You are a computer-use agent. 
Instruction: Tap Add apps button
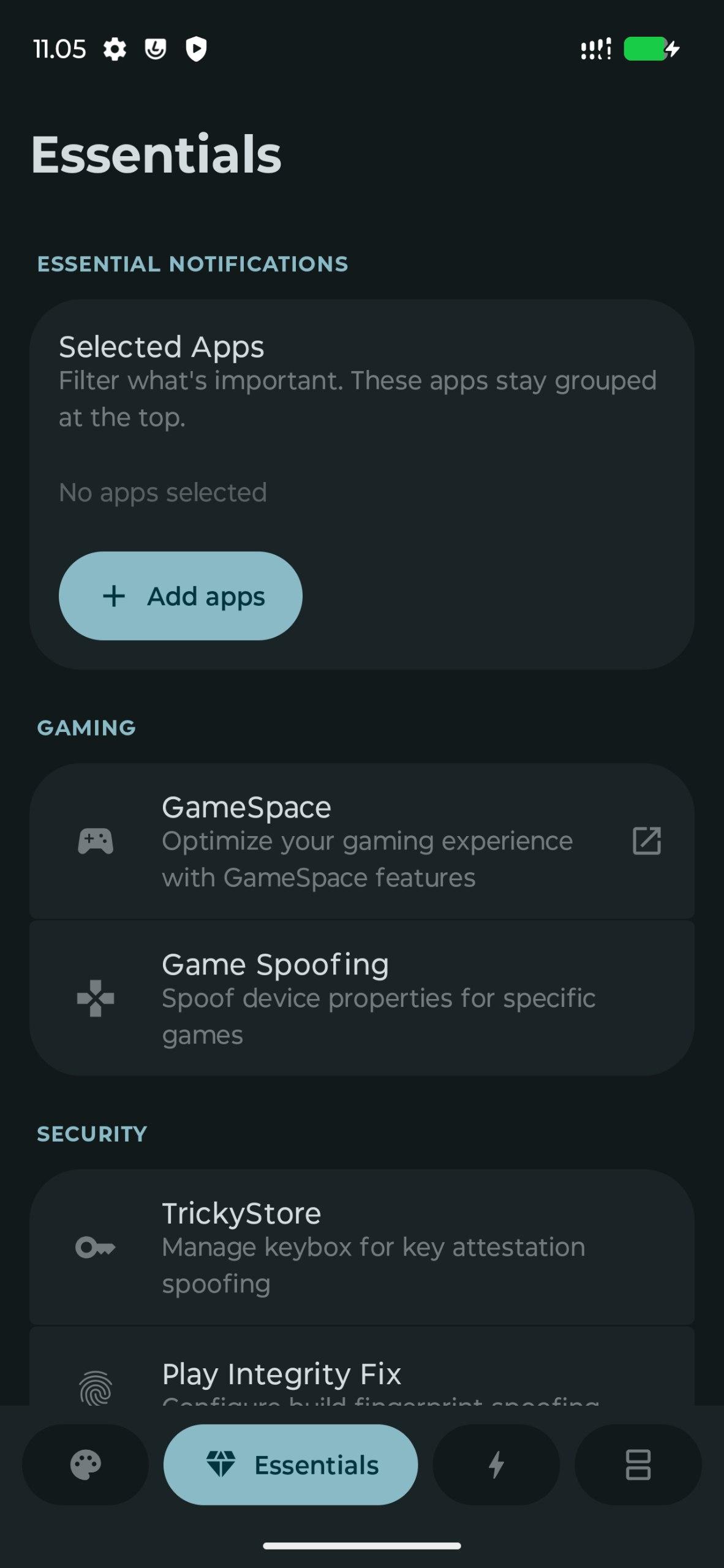(x=180, y=596)
